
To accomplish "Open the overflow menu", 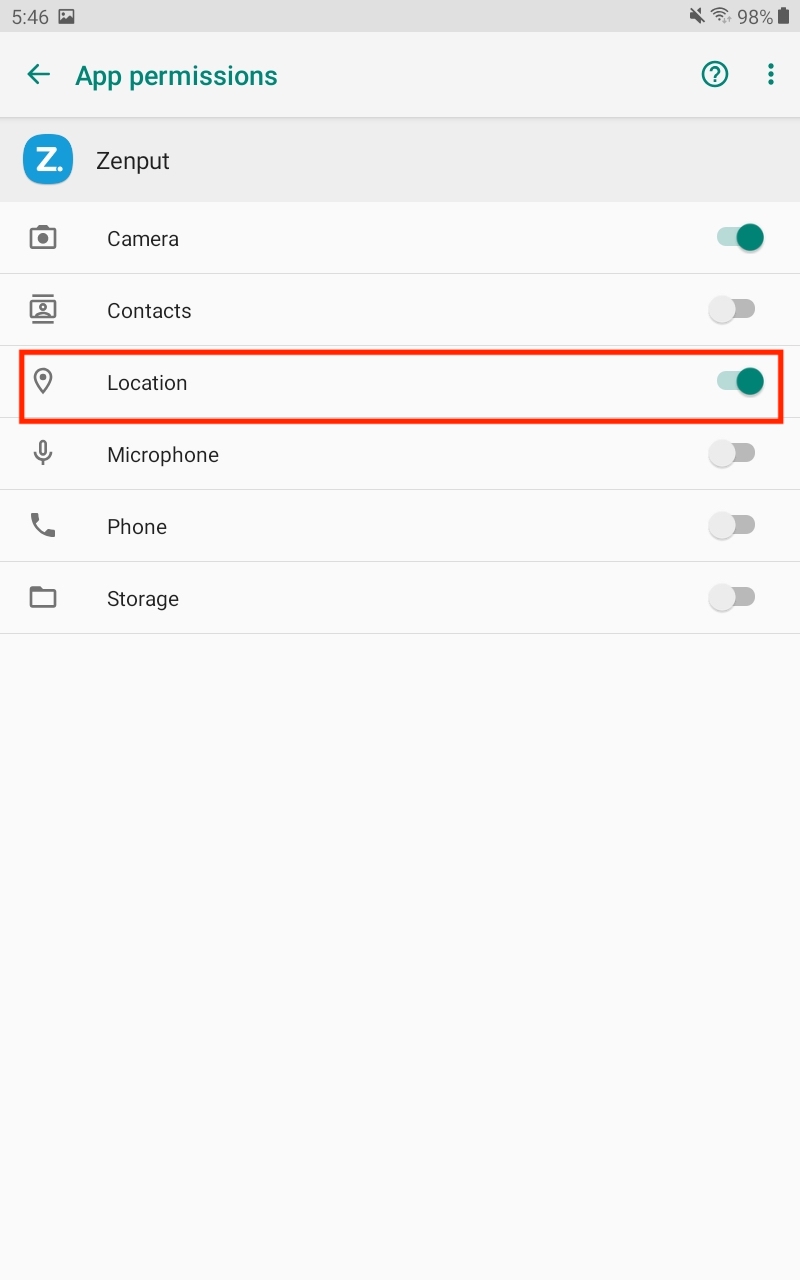I will 770,75.
